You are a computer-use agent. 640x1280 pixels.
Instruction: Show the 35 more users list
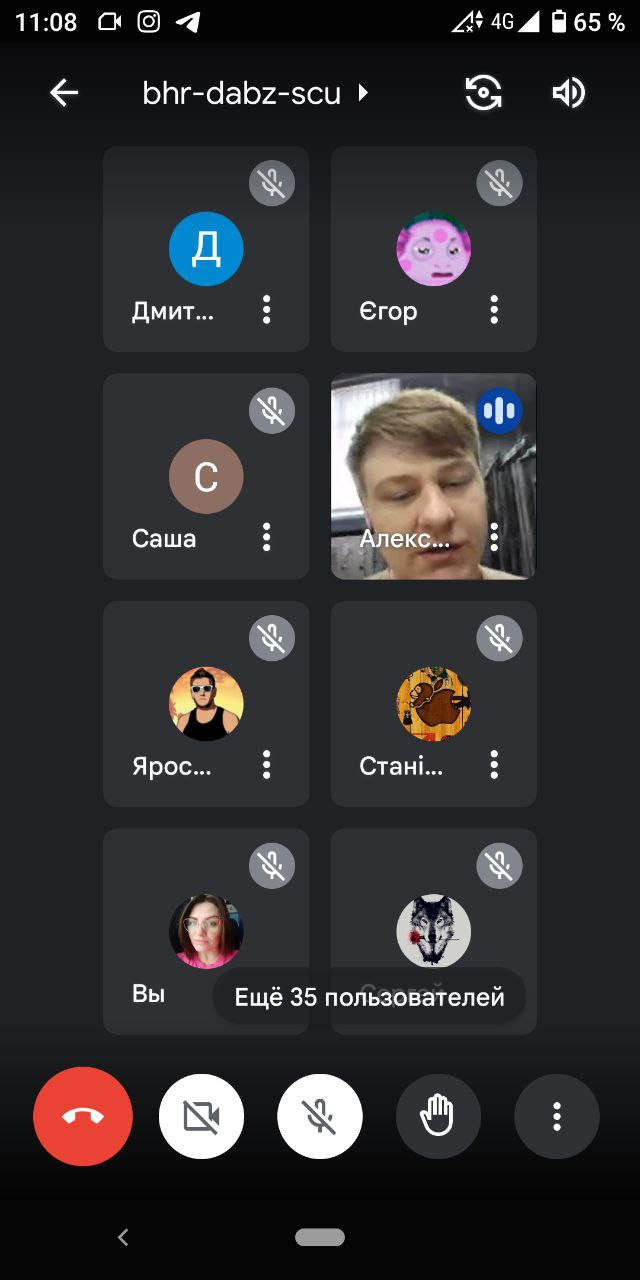369,996
